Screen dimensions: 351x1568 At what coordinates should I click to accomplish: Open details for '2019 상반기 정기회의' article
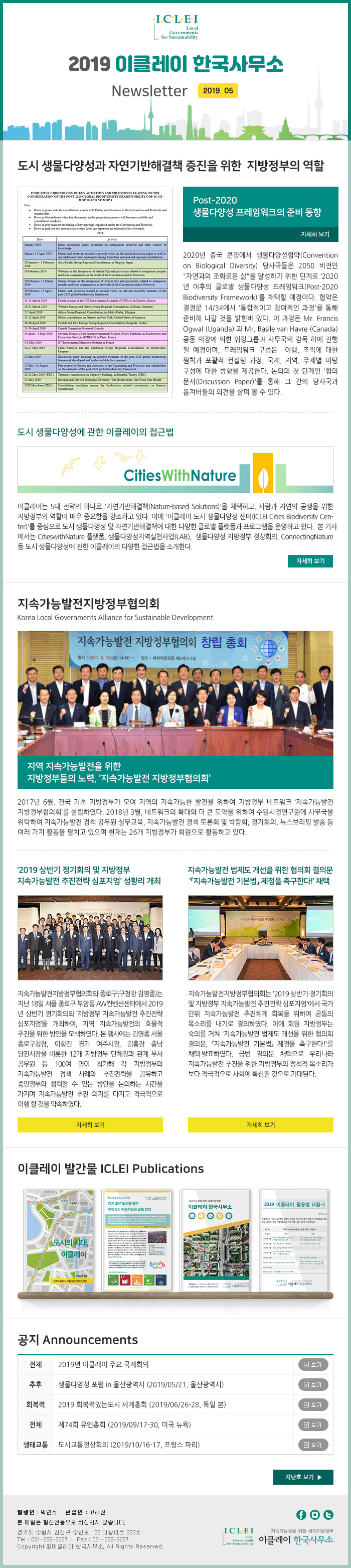pos(90,1124)
